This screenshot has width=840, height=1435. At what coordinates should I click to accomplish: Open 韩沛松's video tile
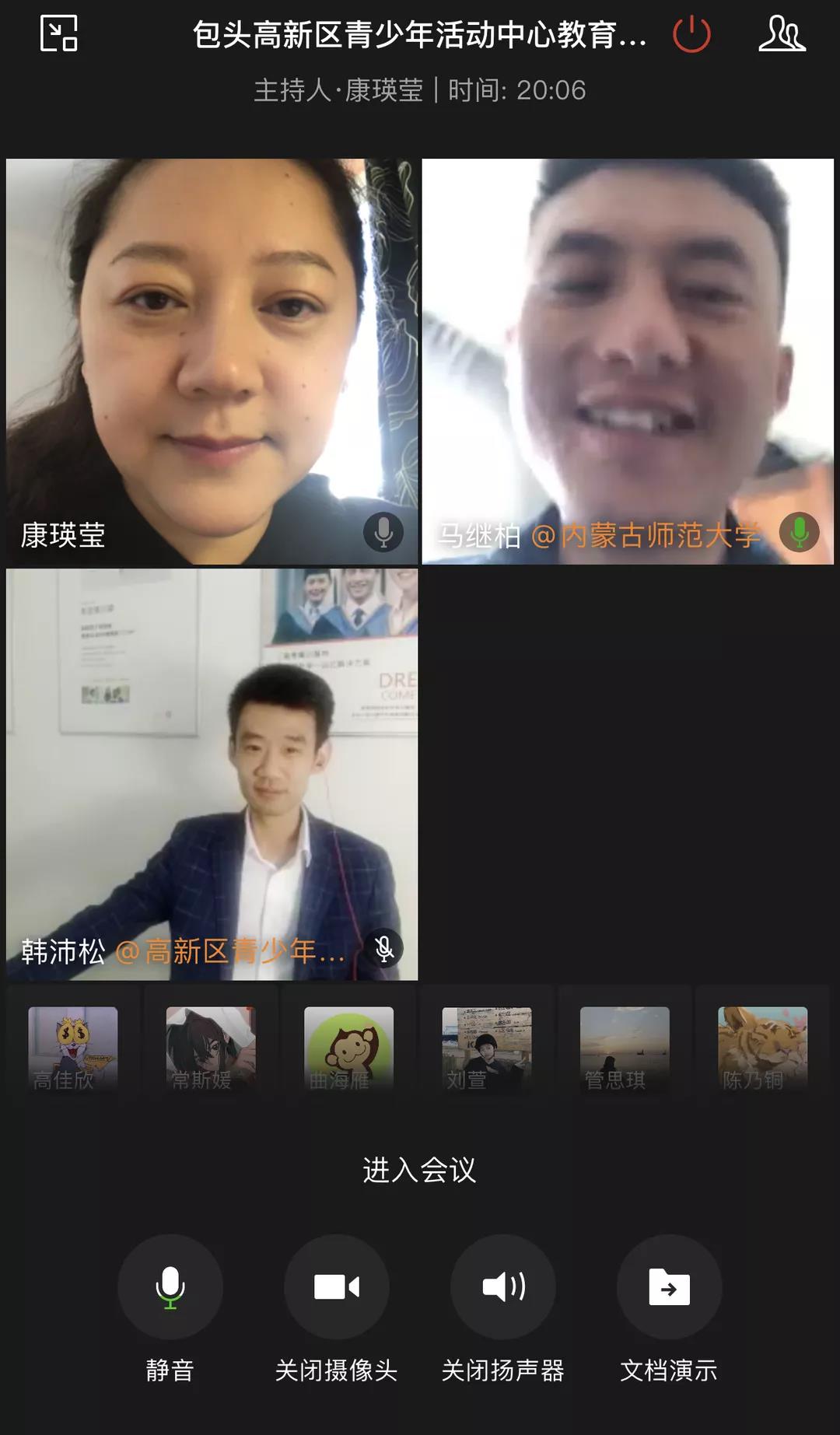click(x=212, y=773)
